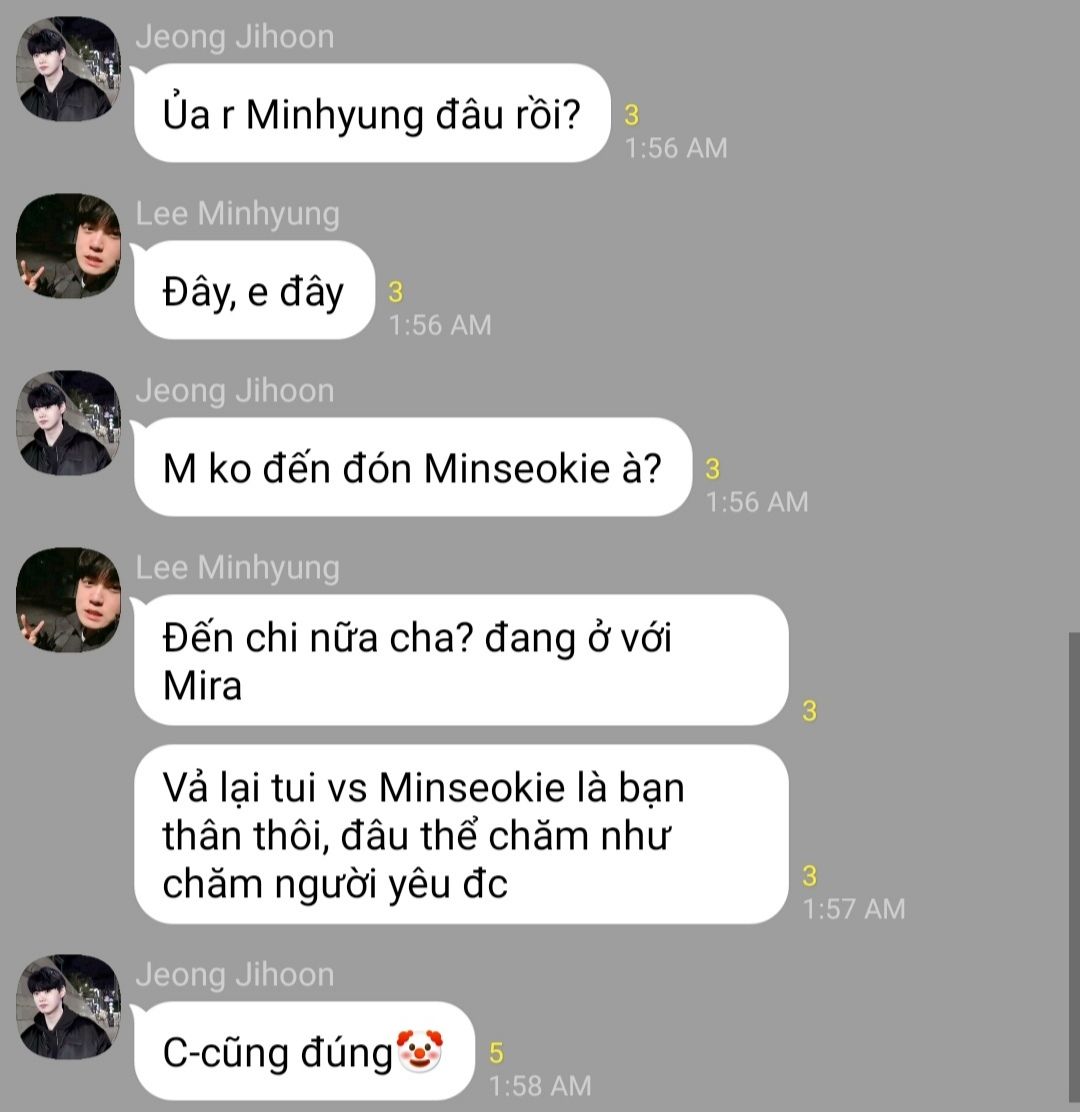
Task: Tap Jeong Jihoon's avatar beside "M ko đến đón Minseokie à?"
Action: (69, 423)
